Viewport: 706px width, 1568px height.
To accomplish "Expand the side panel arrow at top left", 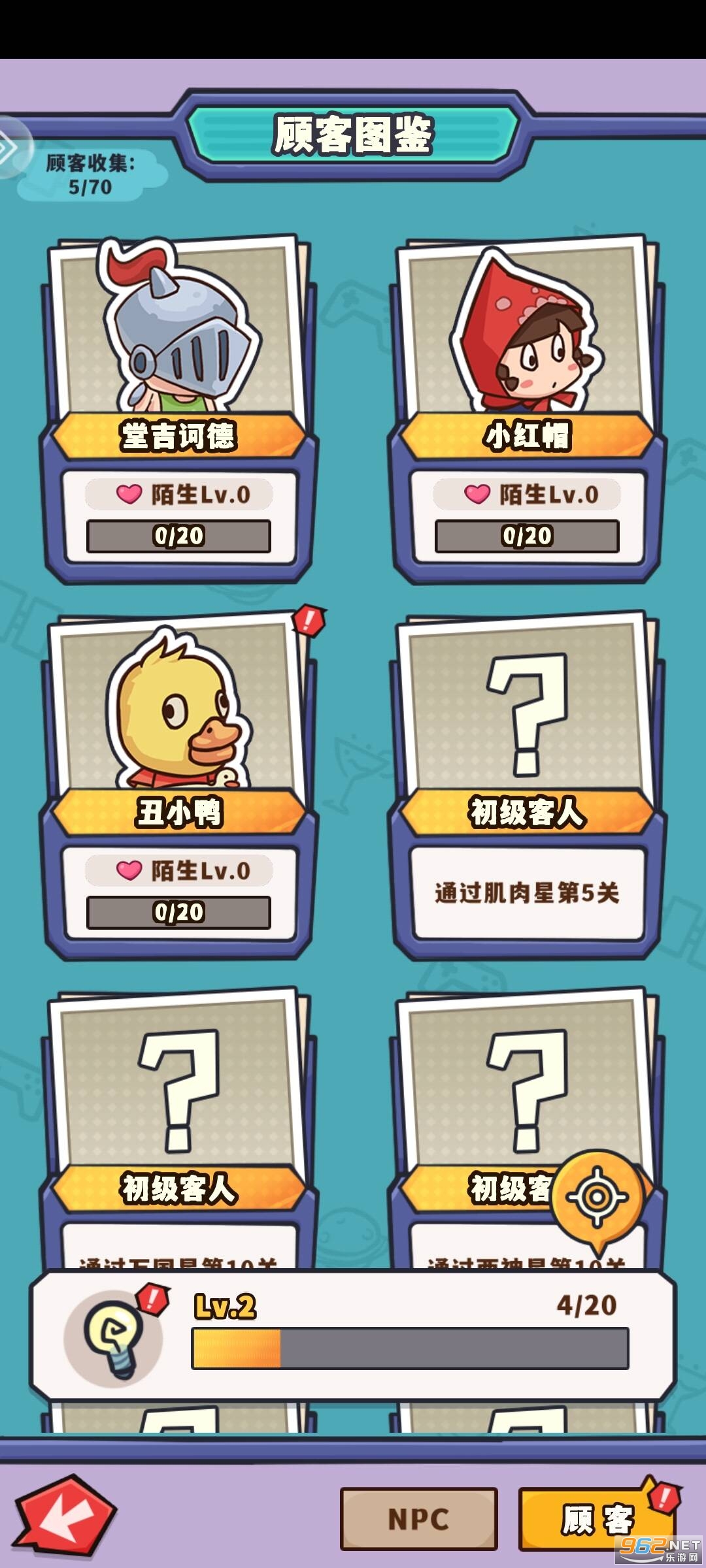I will (x=9, y=148).
